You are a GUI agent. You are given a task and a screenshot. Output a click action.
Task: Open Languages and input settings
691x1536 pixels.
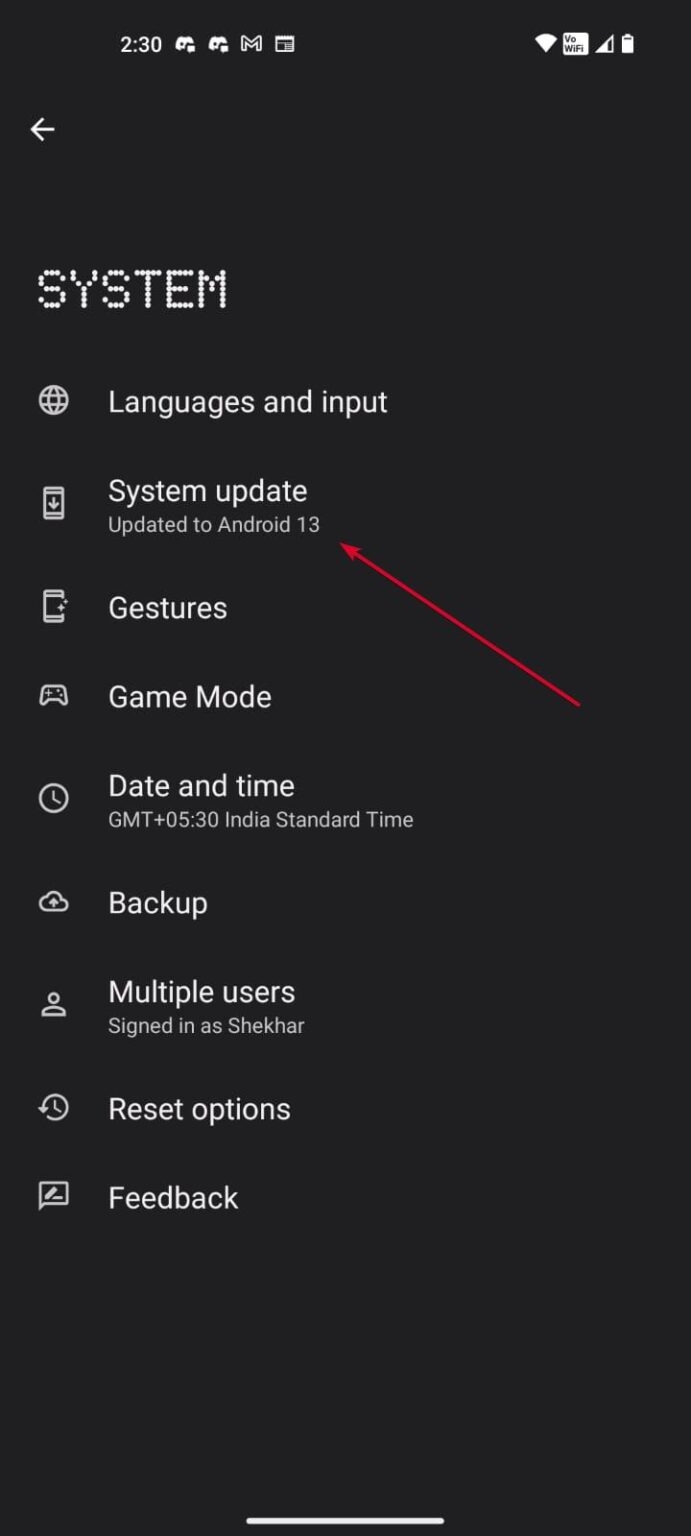pos(247,402)
